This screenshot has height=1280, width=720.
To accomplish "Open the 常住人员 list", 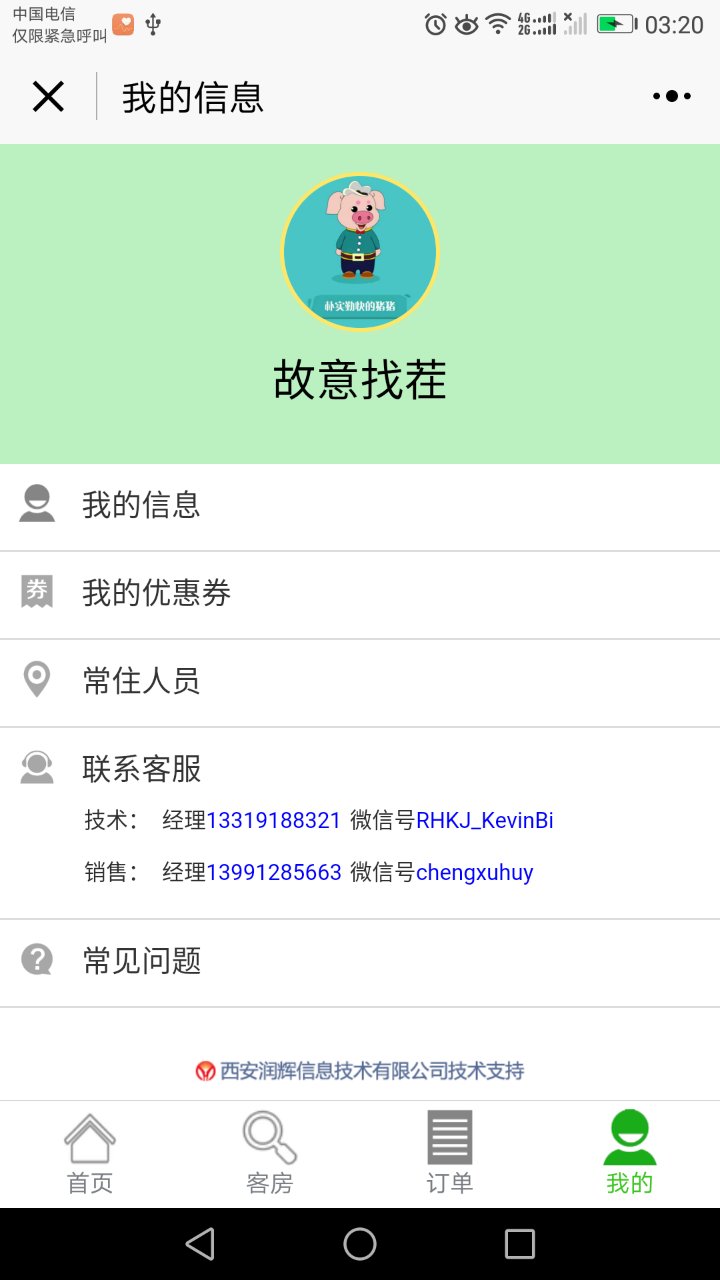I will [x=360, y=682].
